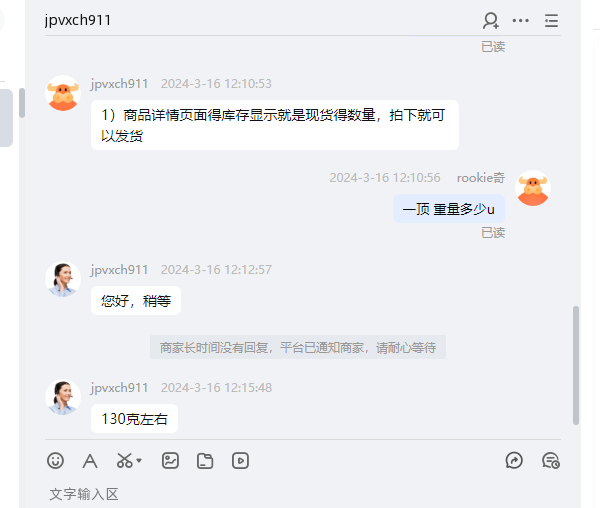Open the emoji picker
Viewport: 600px width, 508px height.
[56, 461]
